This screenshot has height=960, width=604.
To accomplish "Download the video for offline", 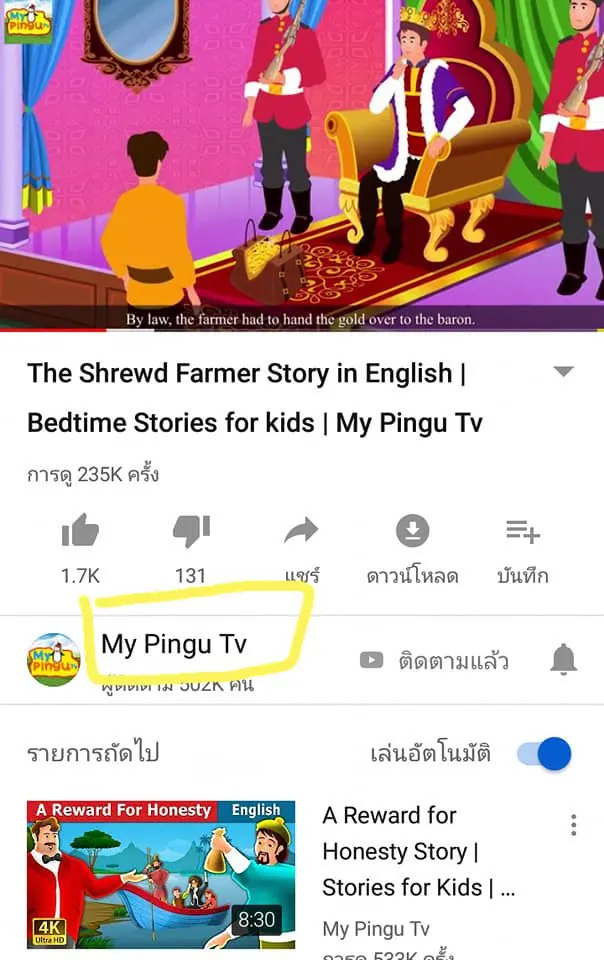I will coord(412,532).
